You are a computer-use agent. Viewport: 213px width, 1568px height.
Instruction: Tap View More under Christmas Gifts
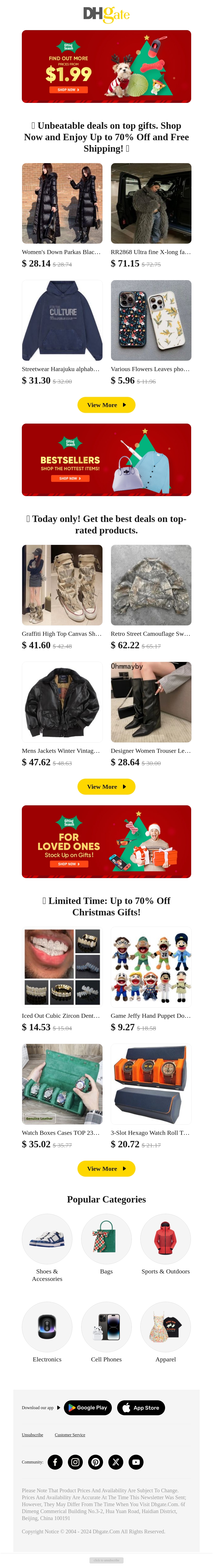106,1169
